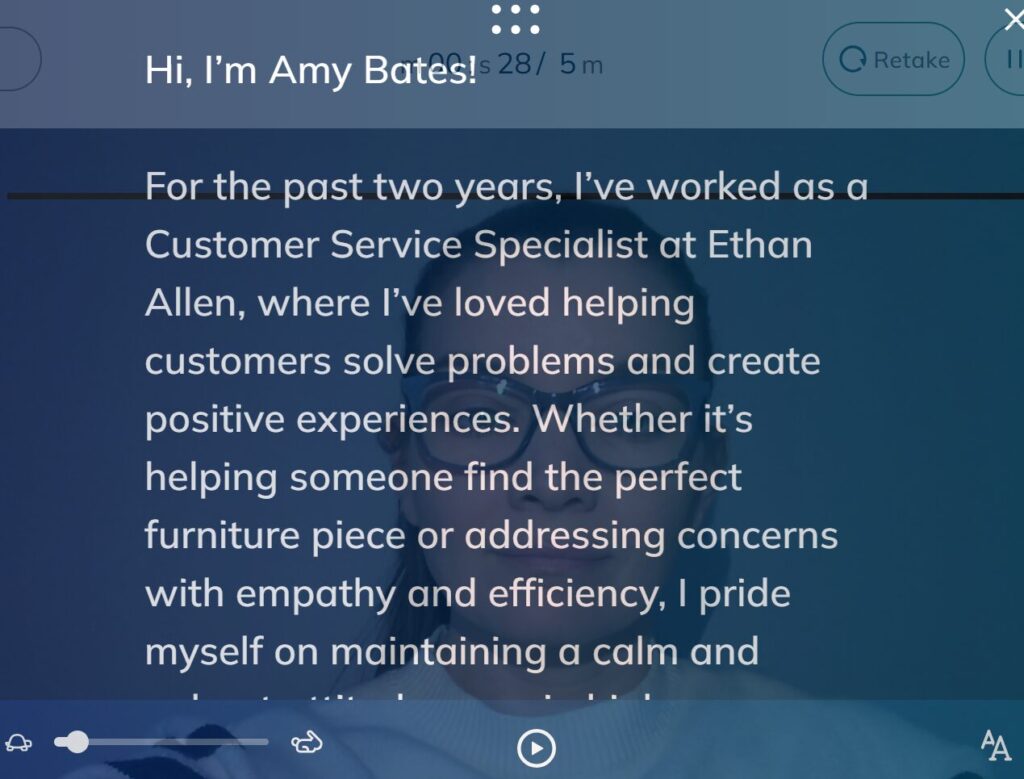
Task: Retake the video recording
Action: click(893, 60)
